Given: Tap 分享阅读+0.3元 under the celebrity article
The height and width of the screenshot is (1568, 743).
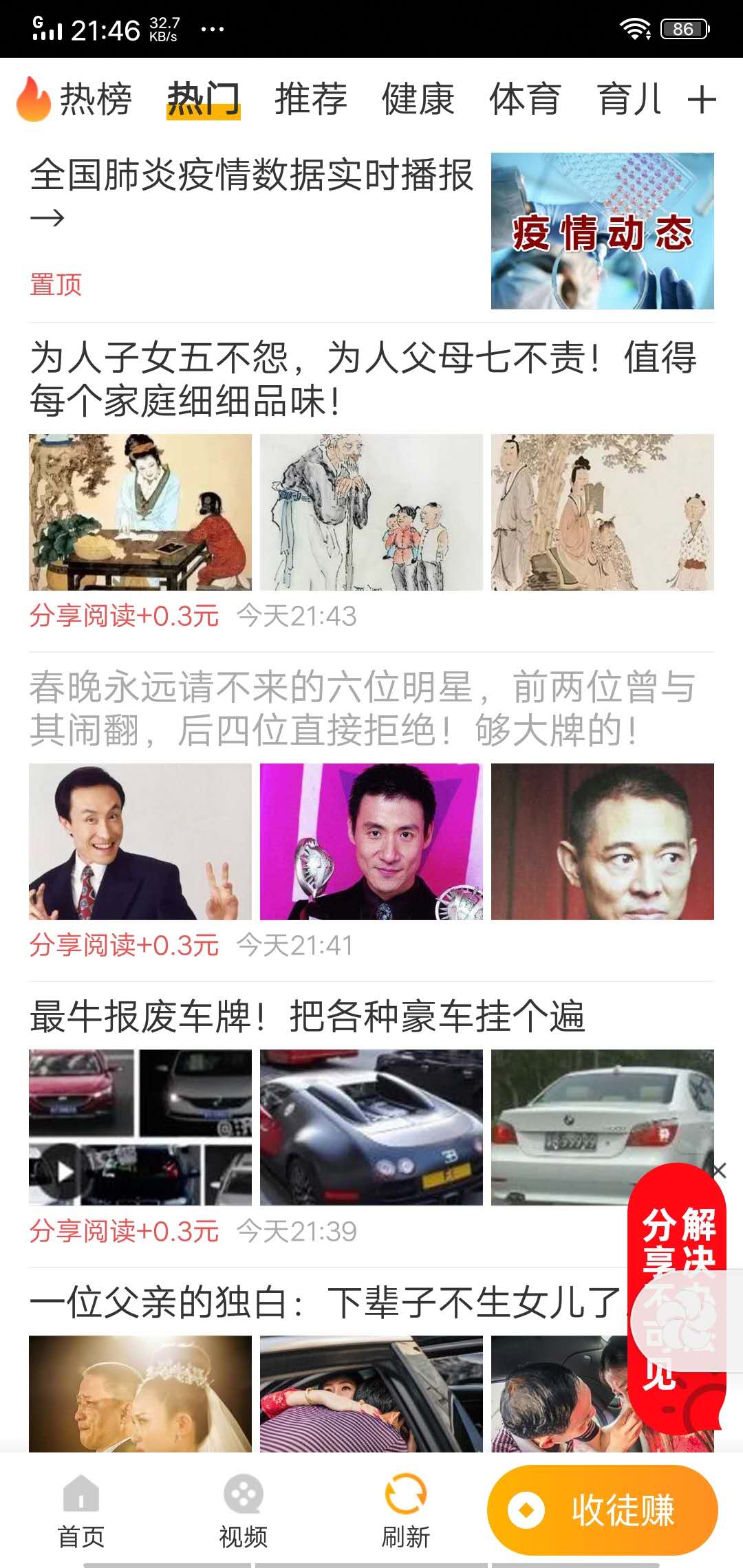Looking at the screenshot, I should point(122,944).
